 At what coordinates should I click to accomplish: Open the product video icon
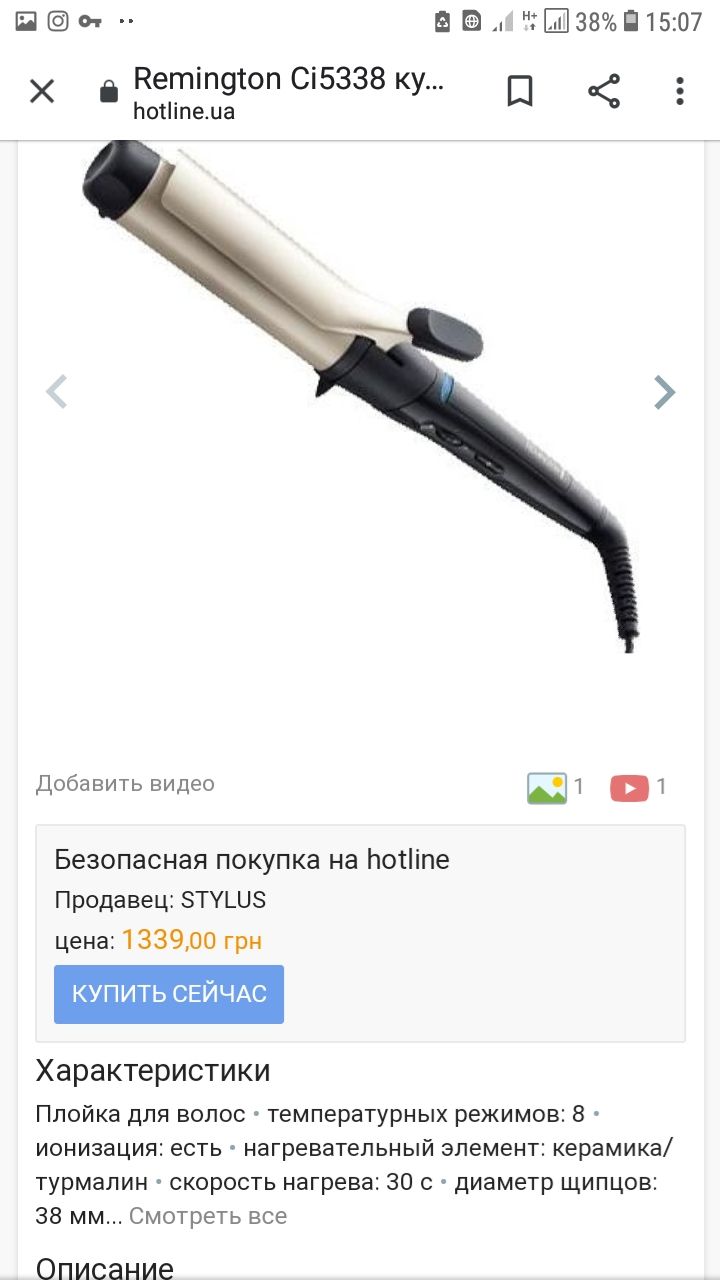pos(629,788)
